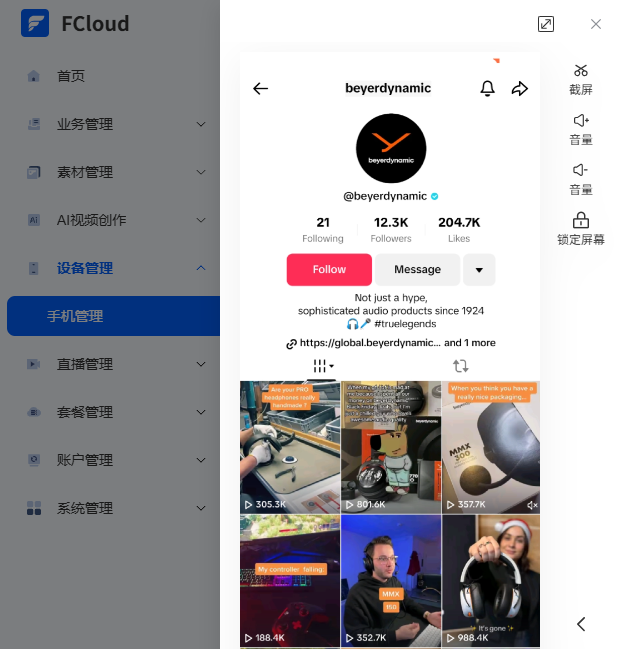Close the phone control panel

coord(596,24)
